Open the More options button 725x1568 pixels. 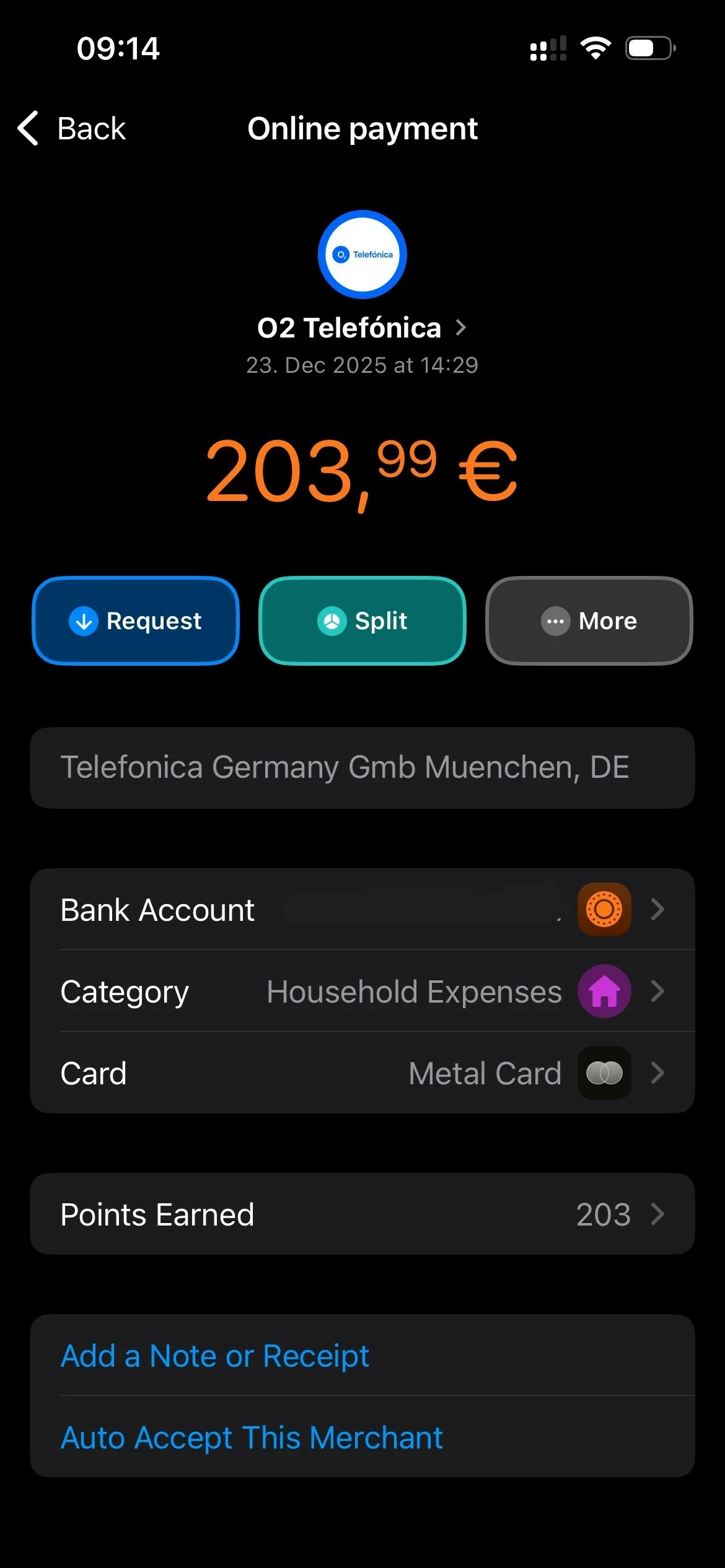click(589, 621)
